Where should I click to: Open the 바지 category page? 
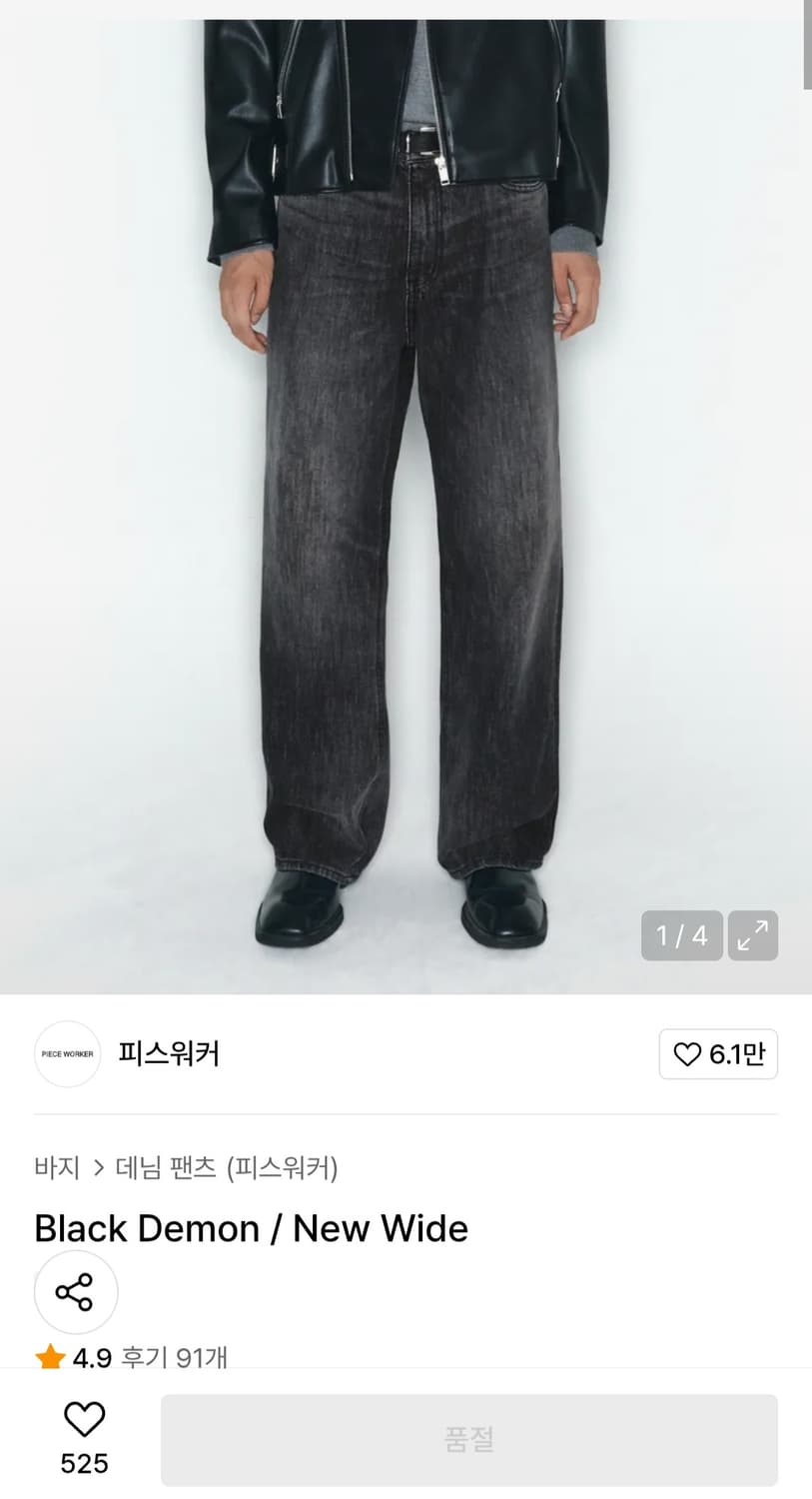coord(56,1168)
